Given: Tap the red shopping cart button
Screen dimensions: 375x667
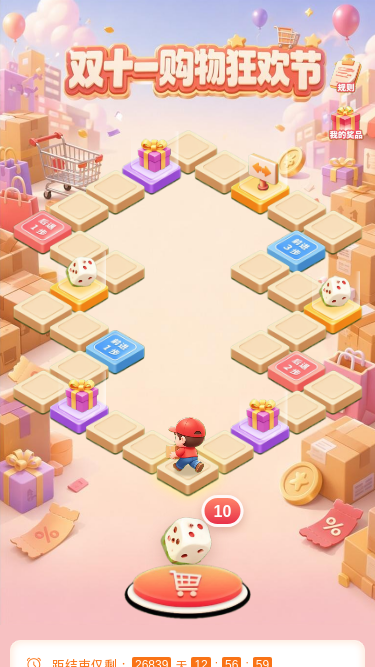Looking at the screenshot, I should [x=187, y=587].
